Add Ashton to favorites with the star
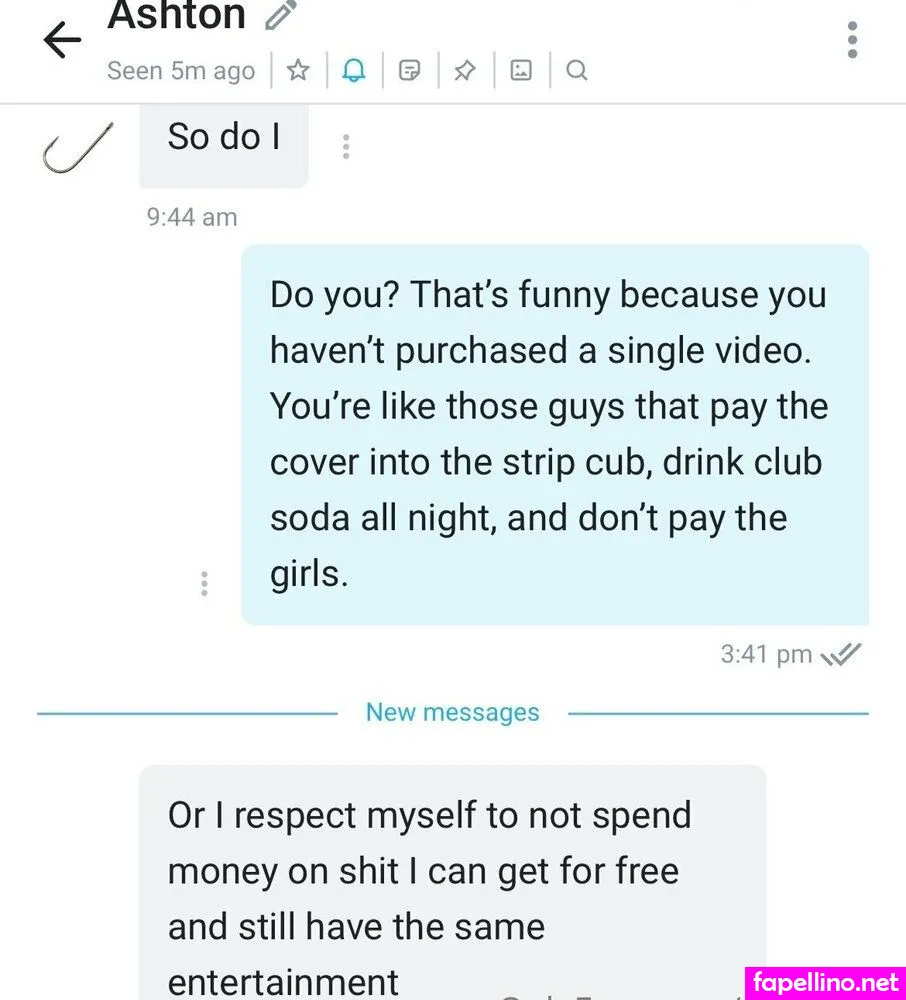906x1000 pixels. [298, 70]
